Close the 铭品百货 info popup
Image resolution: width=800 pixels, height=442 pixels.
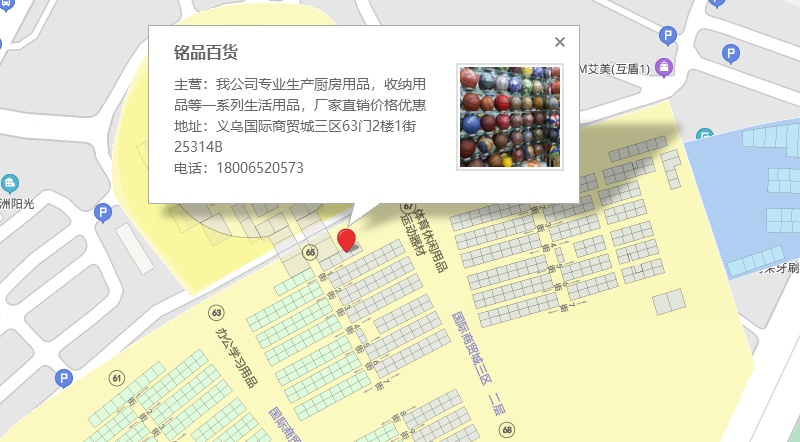click(560, 42)
